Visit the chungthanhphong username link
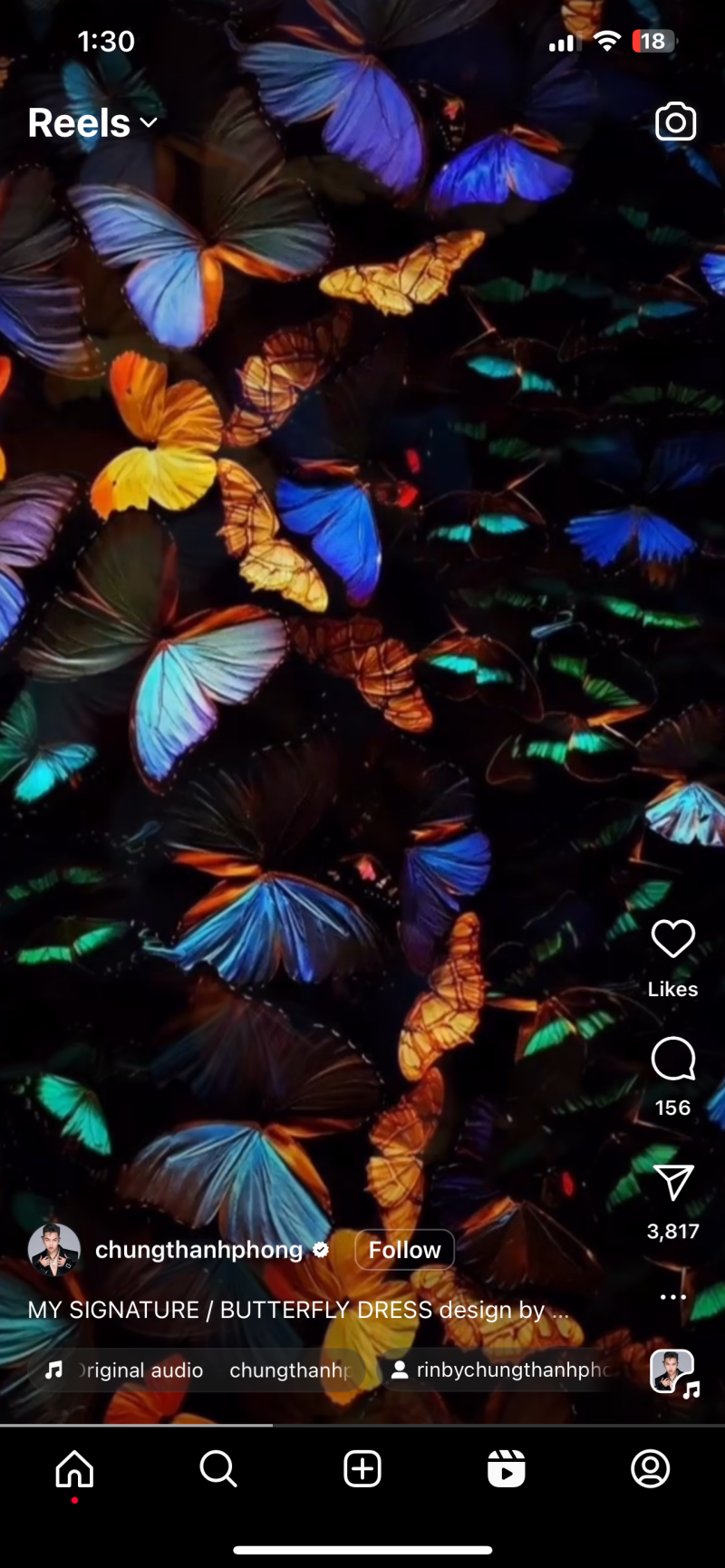Image resolution: width=725 pixels, height=1568 pixels. click(x=198, y=1250)
